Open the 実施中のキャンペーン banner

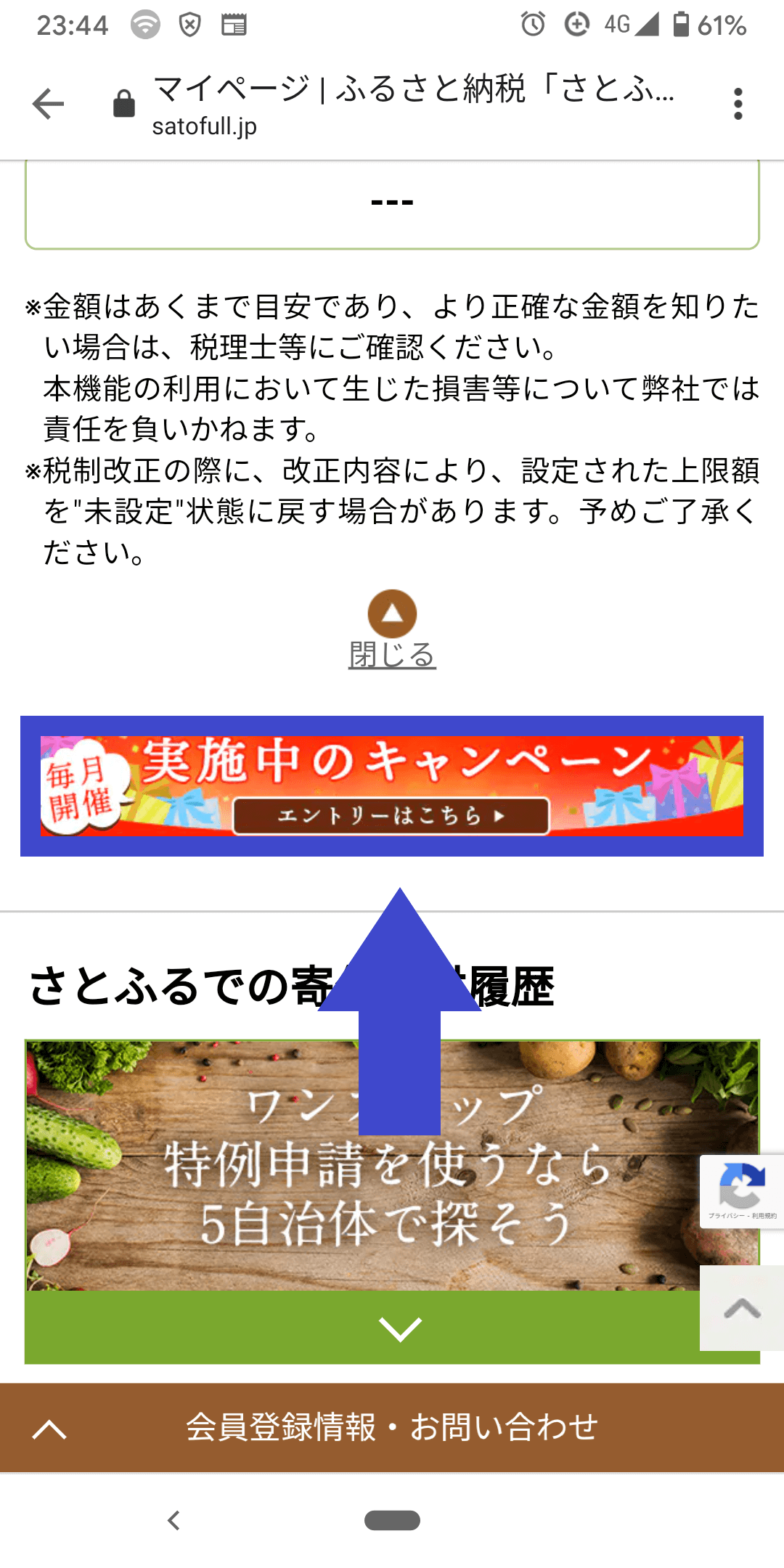392,786
